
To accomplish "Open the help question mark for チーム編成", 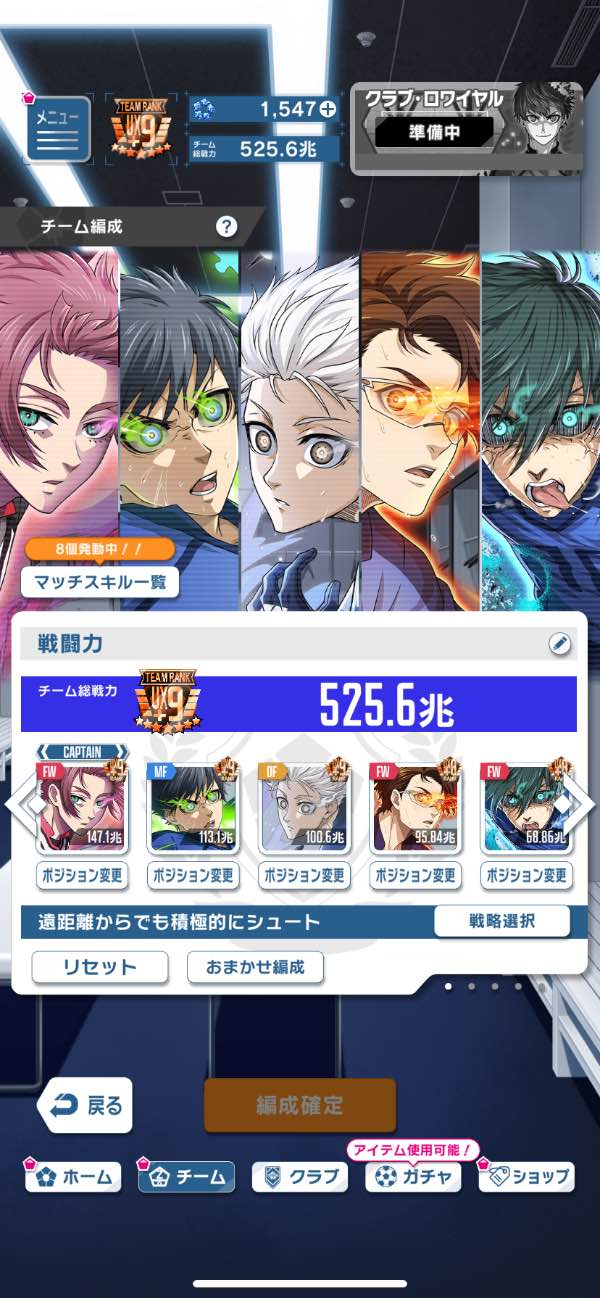I will tap(227, 226).
